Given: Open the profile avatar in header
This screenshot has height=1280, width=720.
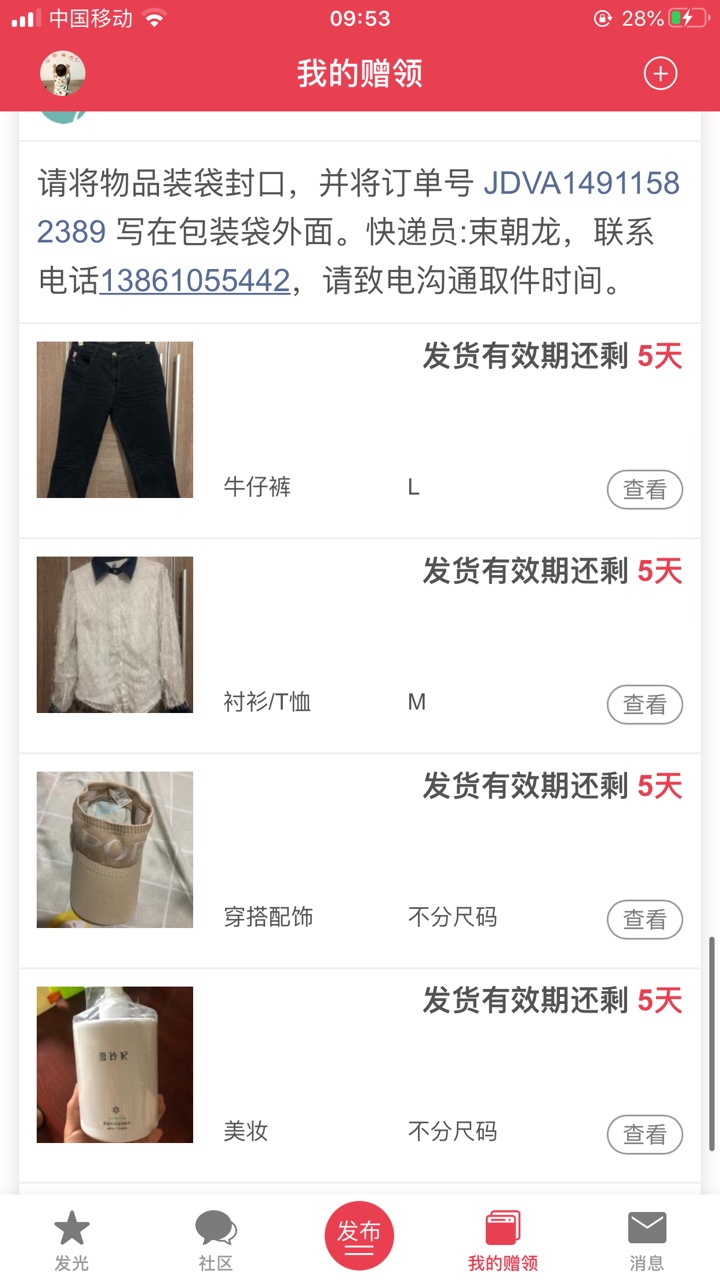Looking at the screenshot, I should coord(62,74).
